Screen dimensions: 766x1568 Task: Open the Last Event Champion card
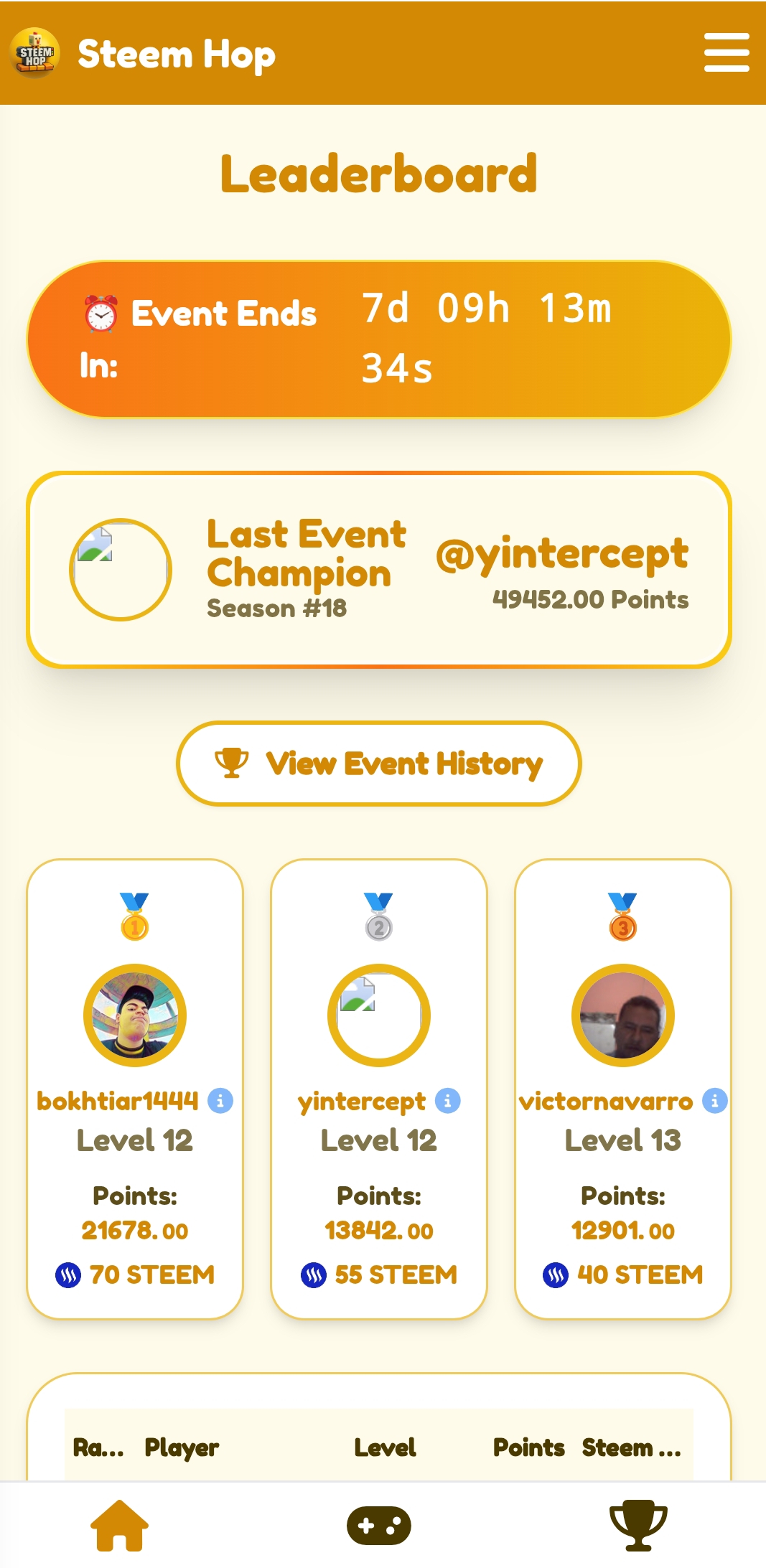point(379,570)
